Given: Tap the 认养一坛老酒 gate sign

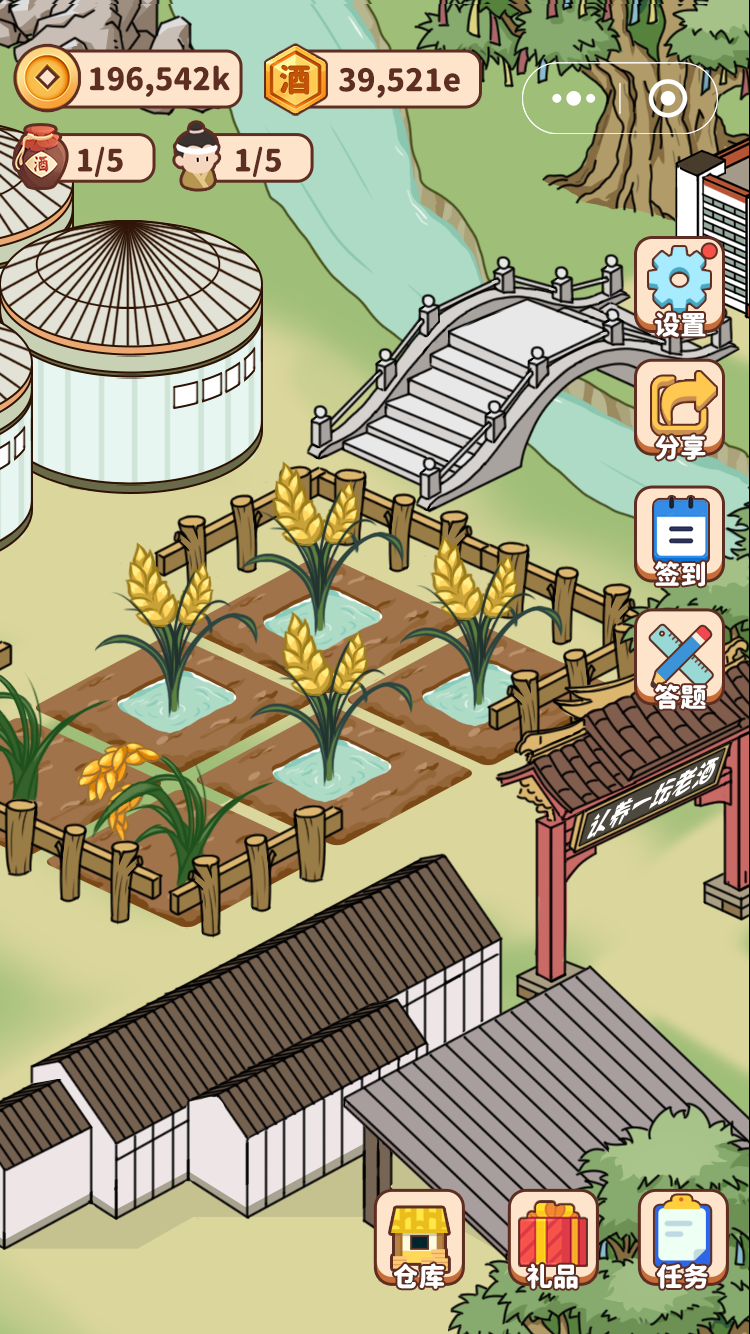Looking at the screenshot, I should 650,800.
